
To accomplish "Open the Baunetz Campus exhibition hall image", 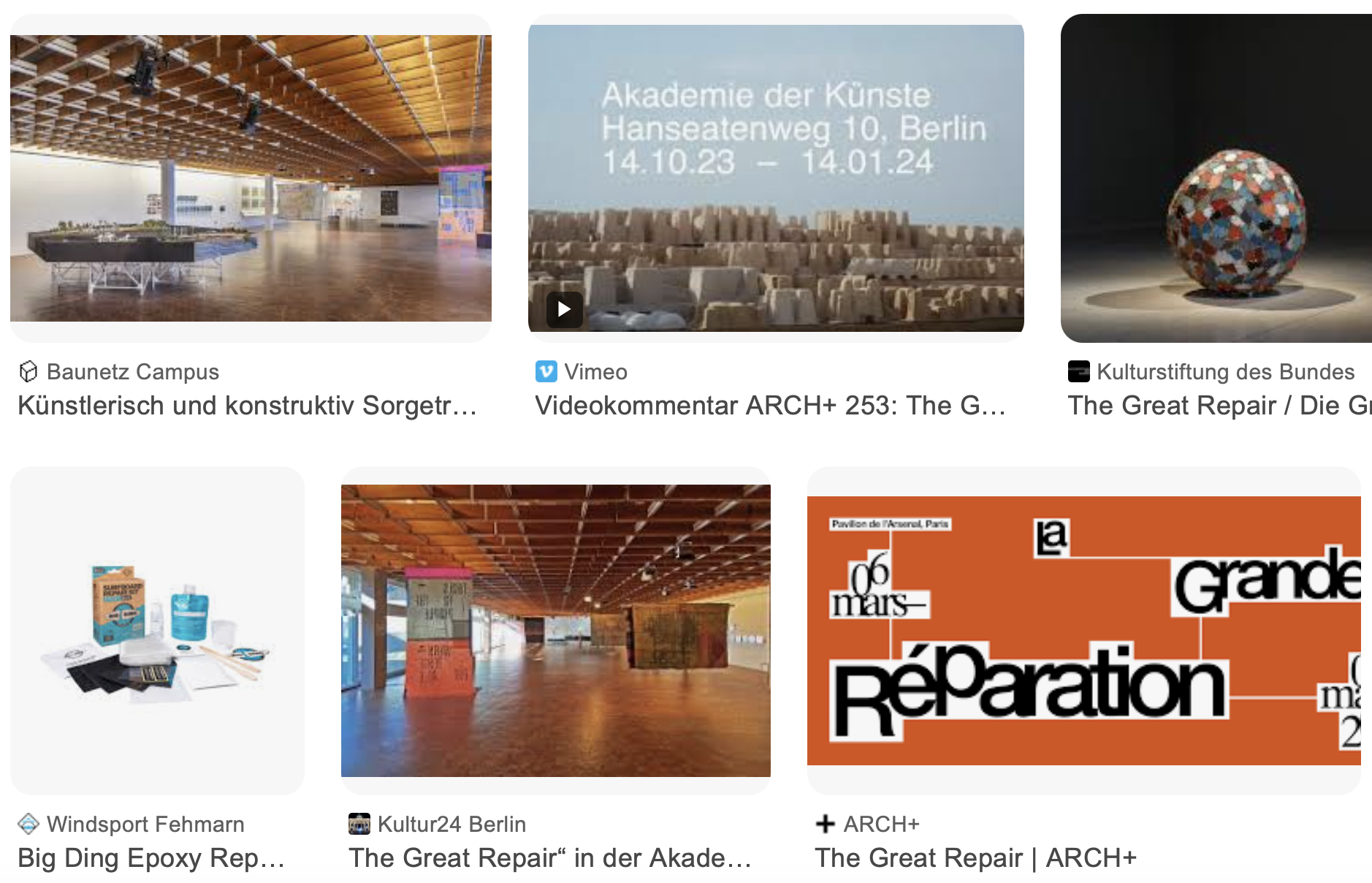I will pyautogui.click(x=251, y=178).
